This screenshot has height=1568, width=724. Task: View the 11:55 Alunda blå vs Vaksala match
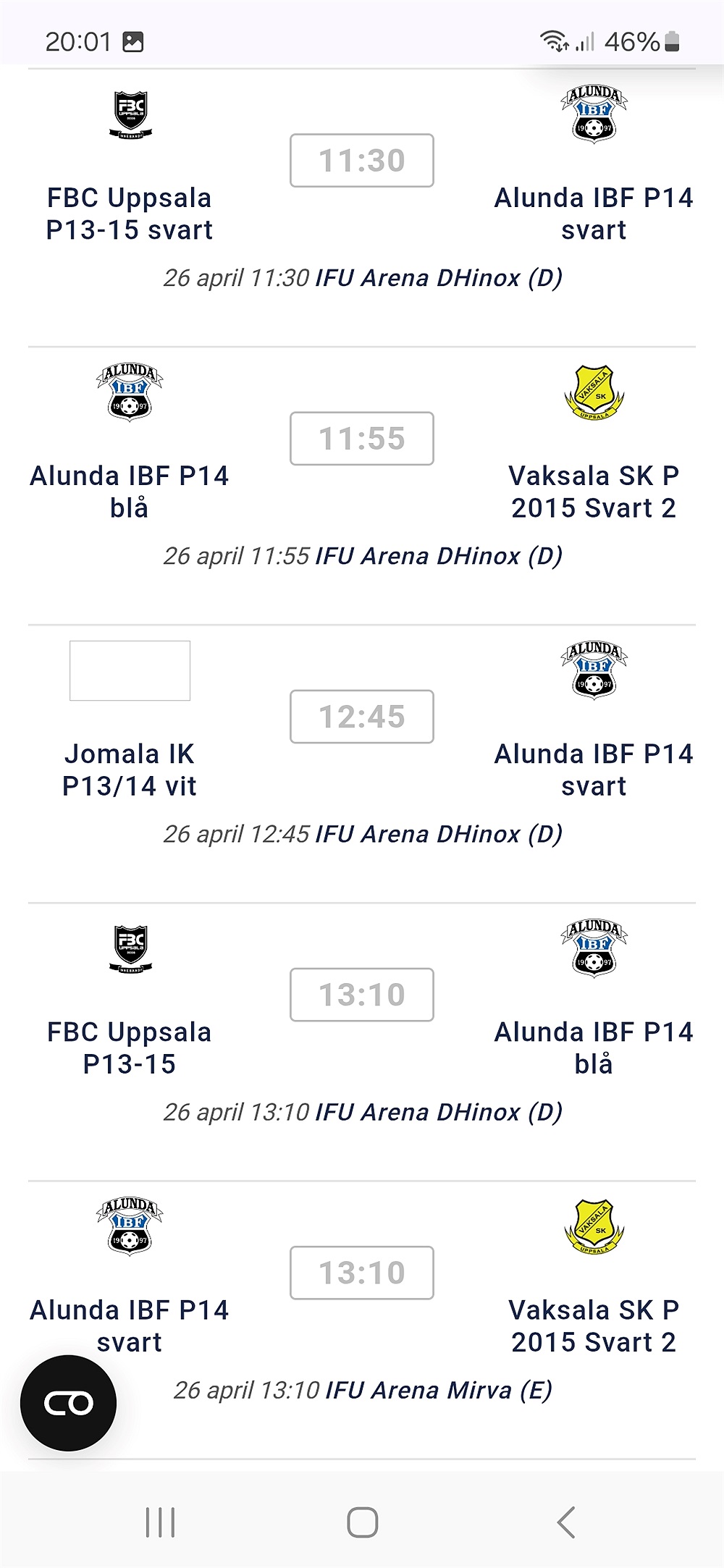362,439
